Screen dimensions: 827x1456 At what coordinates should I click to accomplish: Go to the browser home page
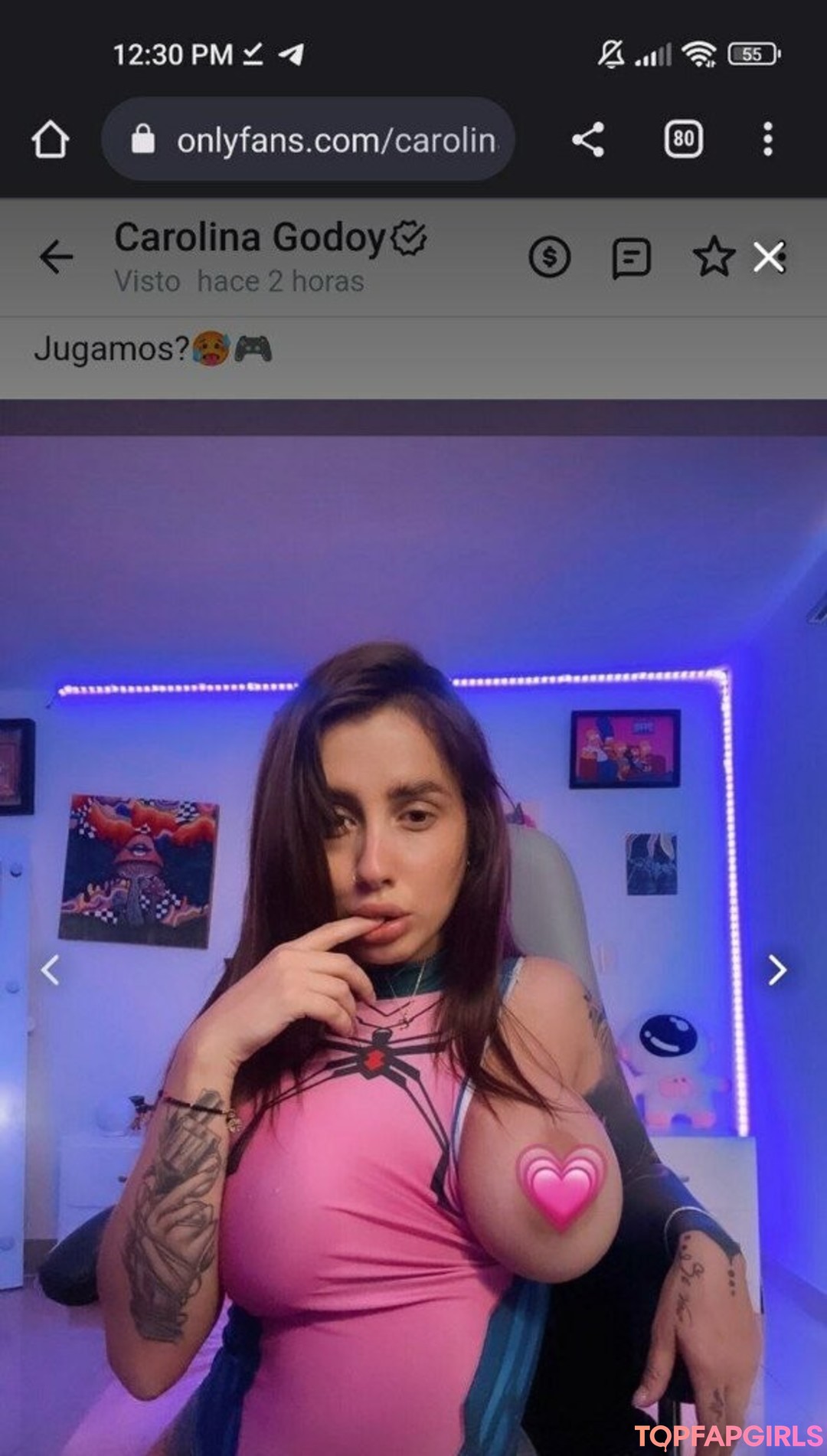51,139
